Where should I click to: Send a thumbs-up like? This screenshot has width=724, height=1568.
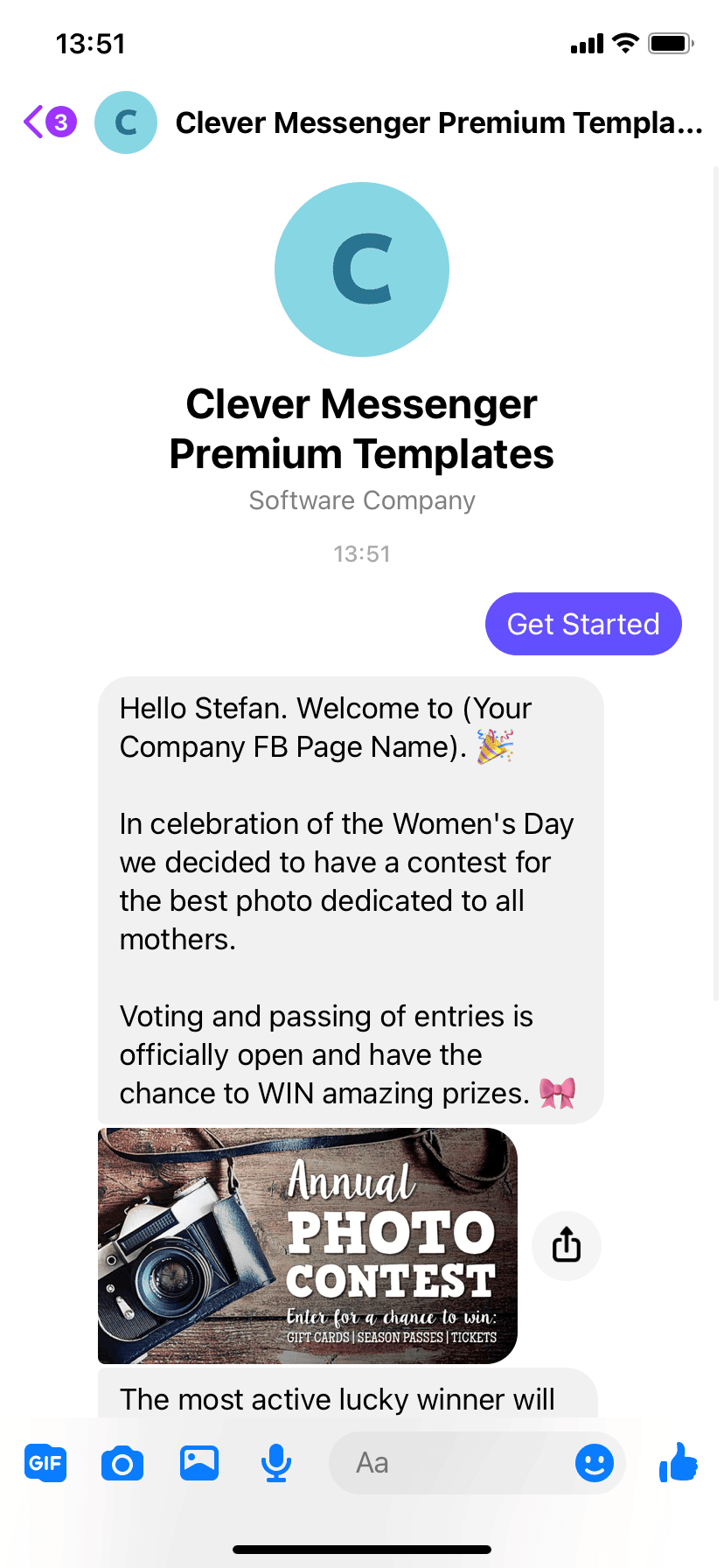click(x=679, y=1461)
